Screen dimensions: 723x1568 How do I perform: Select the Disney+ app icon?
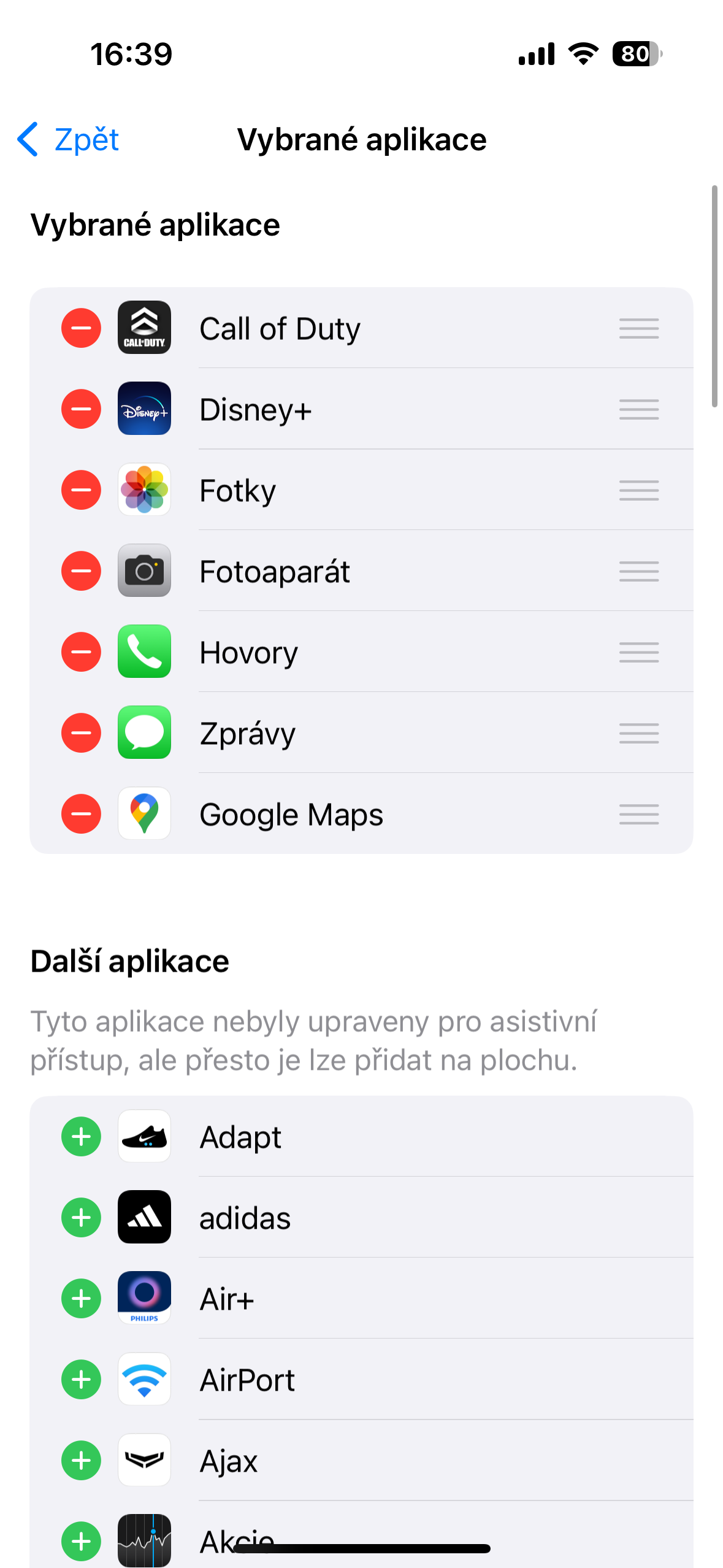144,409
